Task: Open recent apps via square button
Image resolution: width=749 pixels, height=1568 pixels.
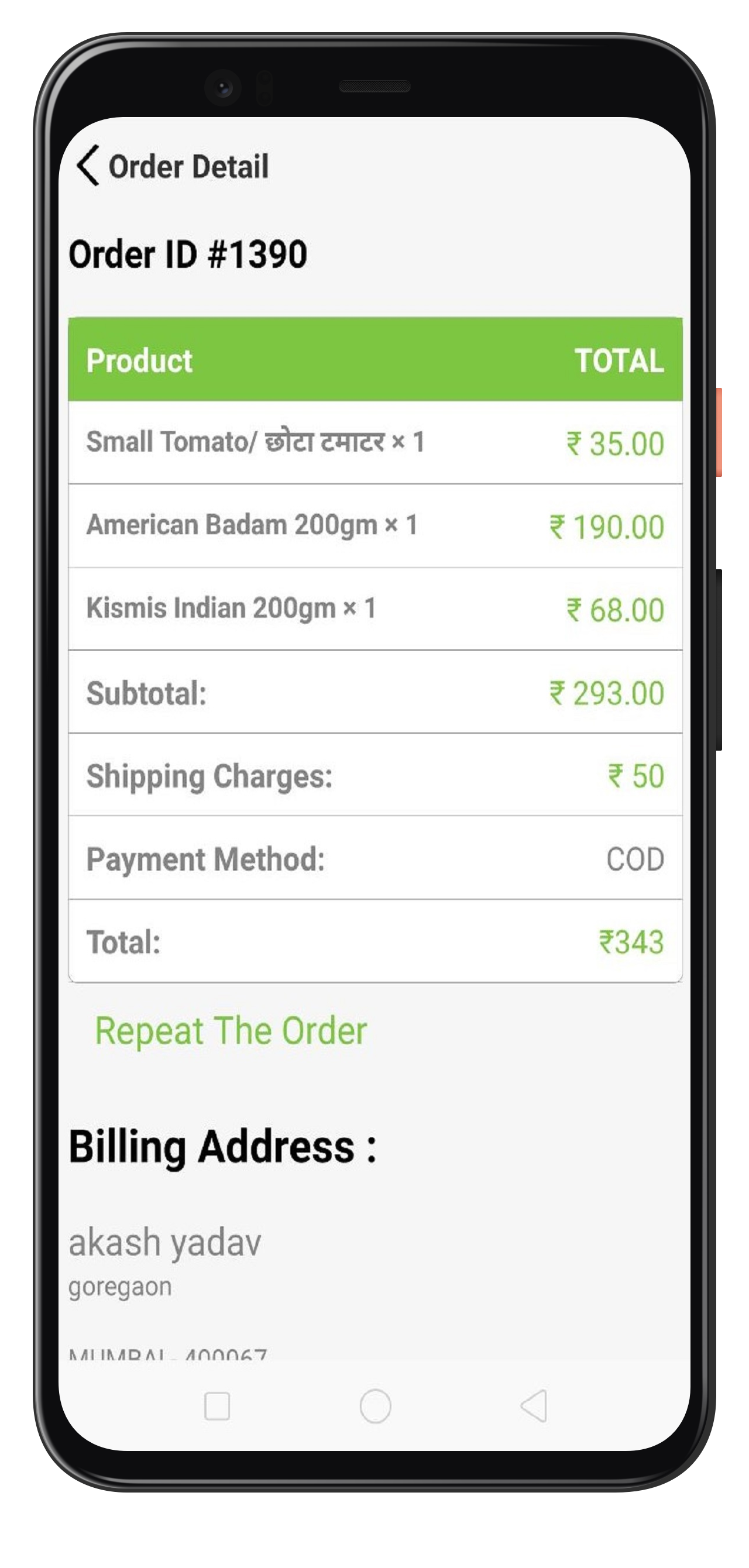Action: pyautogui.click(x=217, y=1406)
